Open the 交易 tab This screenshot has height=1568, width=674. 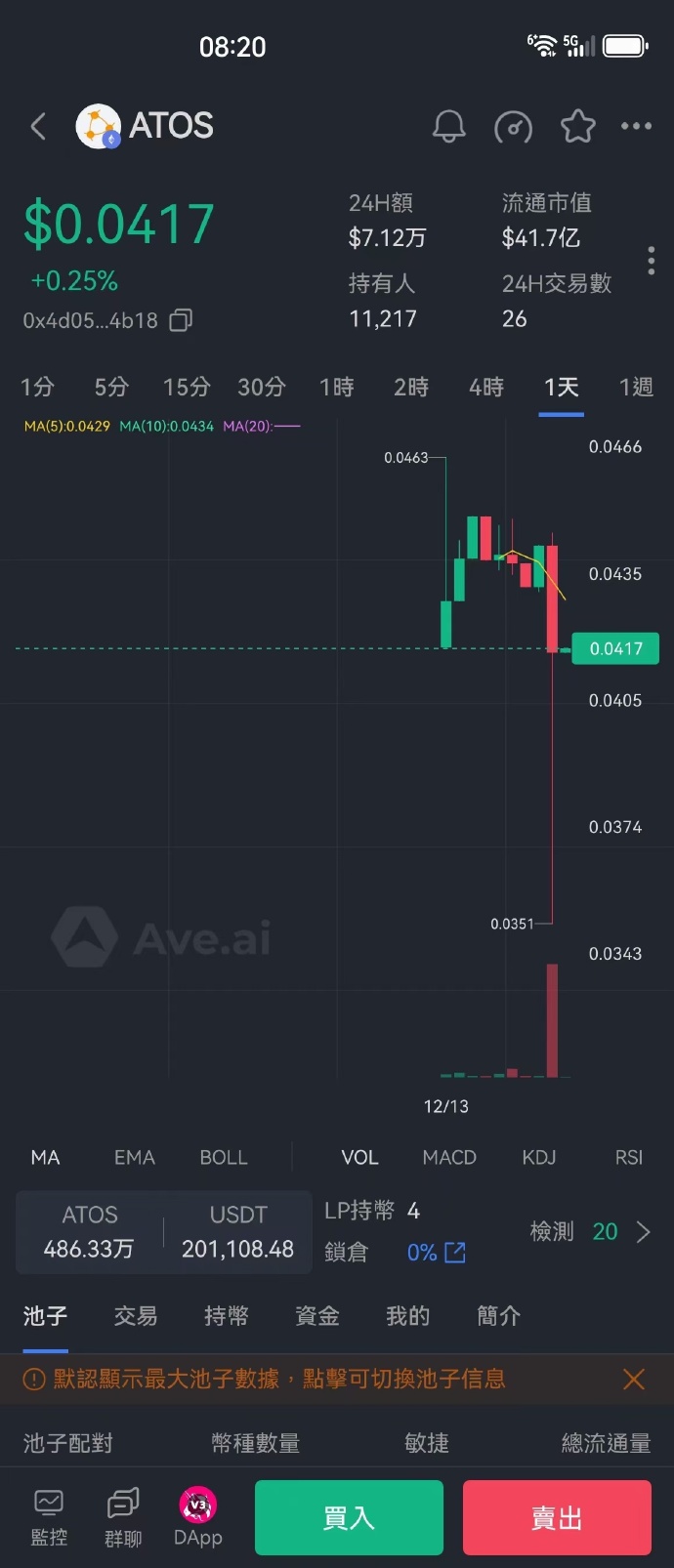tap(136, 1316)
